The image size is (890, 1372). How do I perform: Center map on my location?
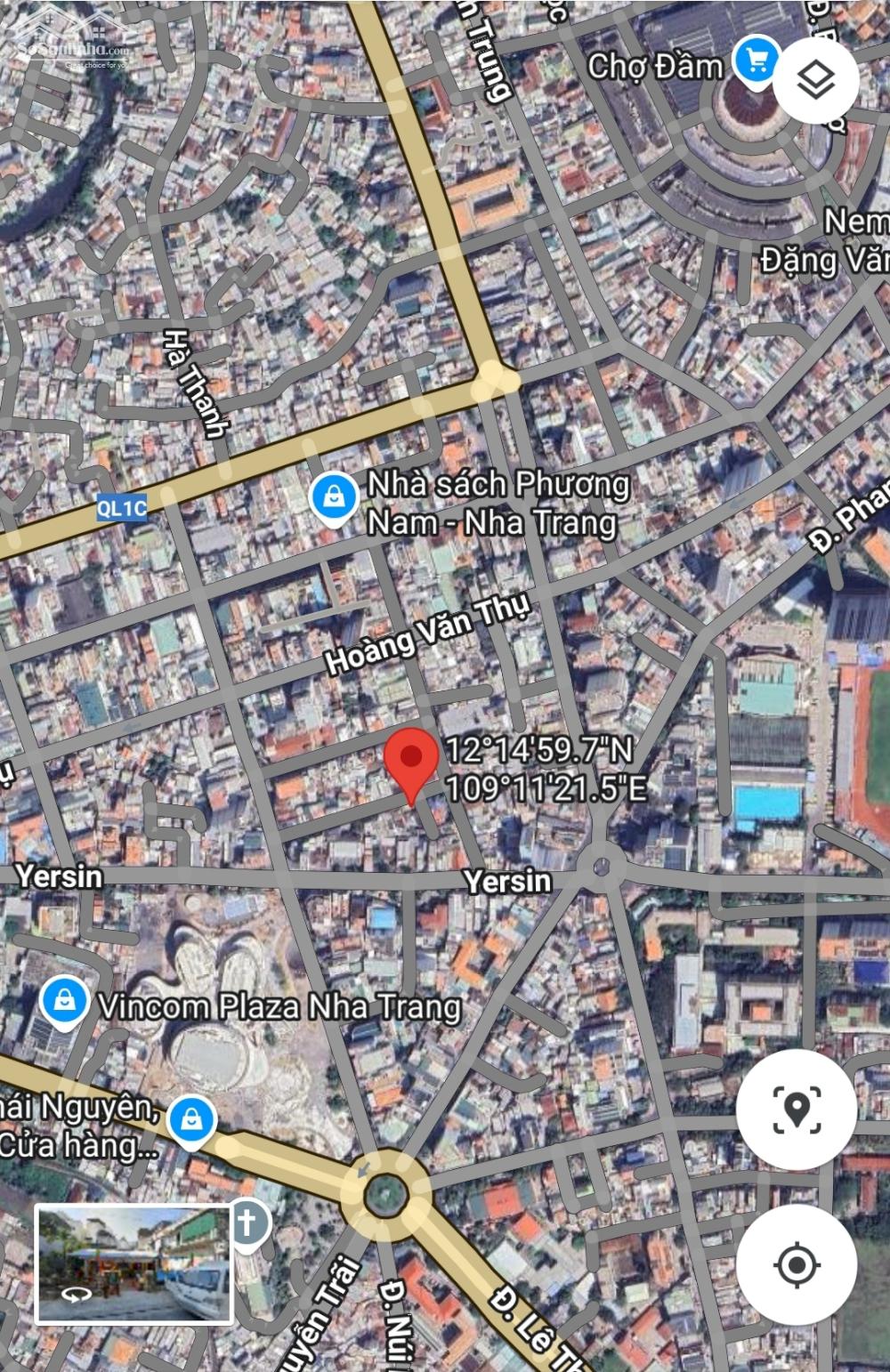[x=797, y=1264]
